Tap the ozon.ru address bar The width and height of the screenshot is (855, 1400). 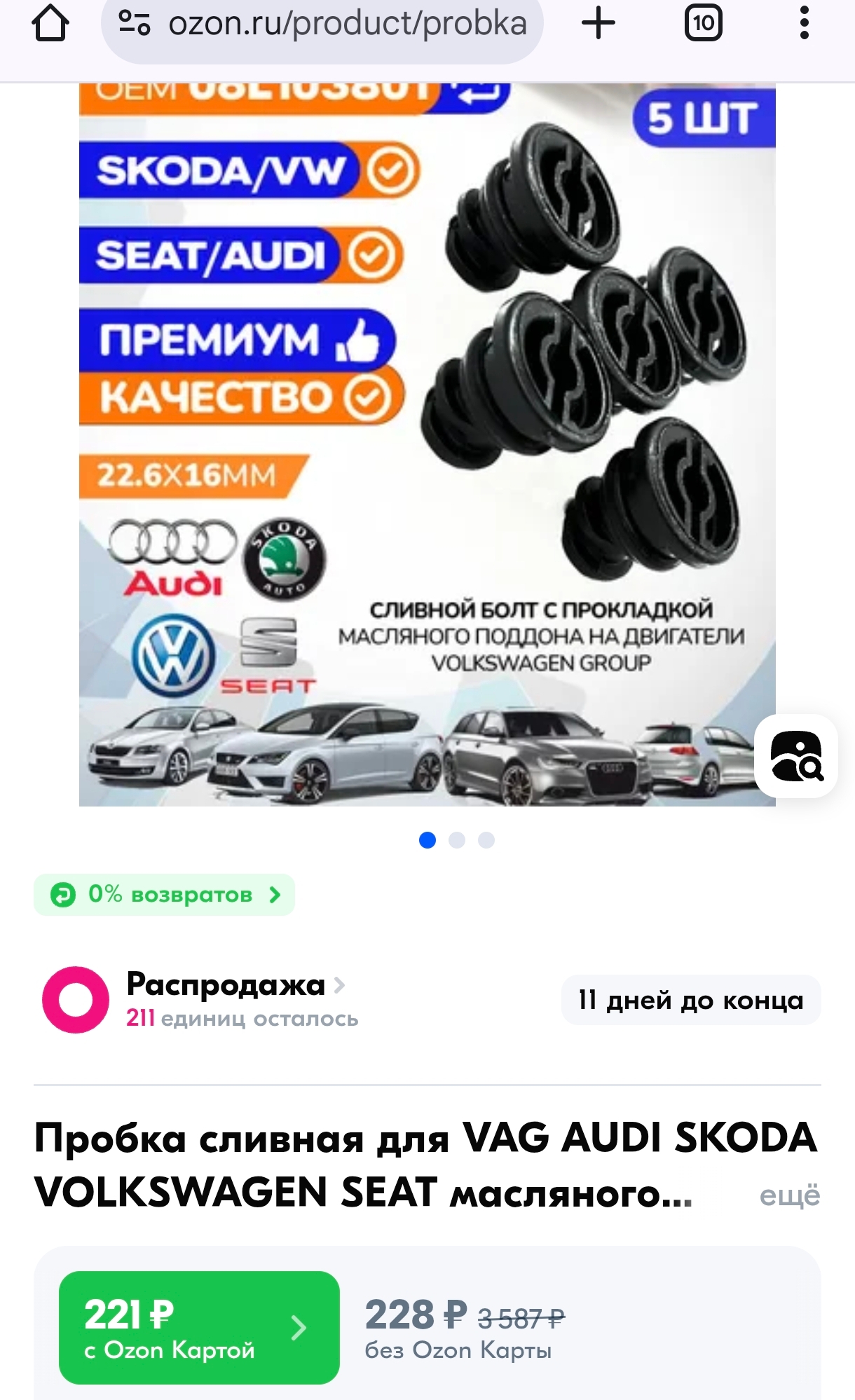(x=322, y=25)
